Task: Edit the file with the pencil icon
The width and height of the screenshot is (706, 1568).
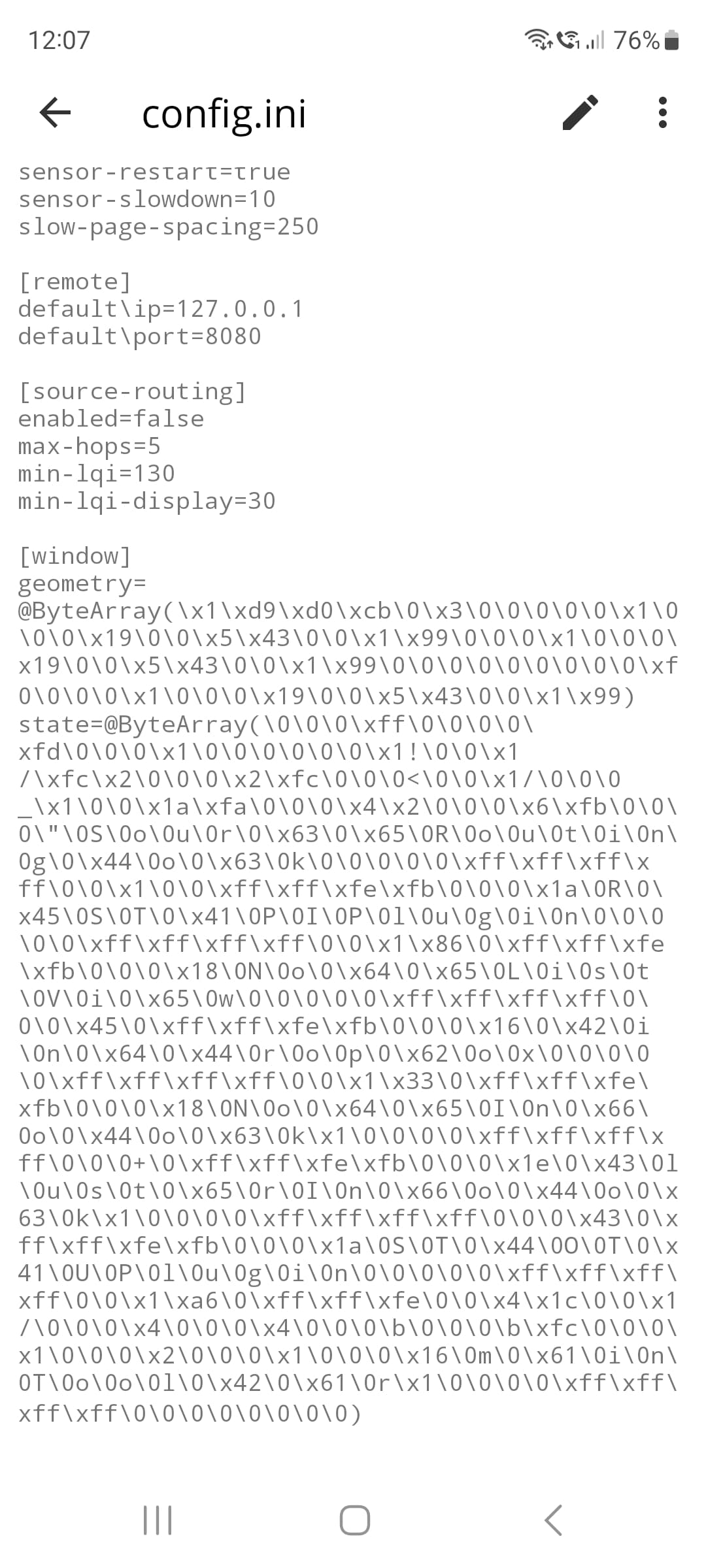Action: (580, 112)
